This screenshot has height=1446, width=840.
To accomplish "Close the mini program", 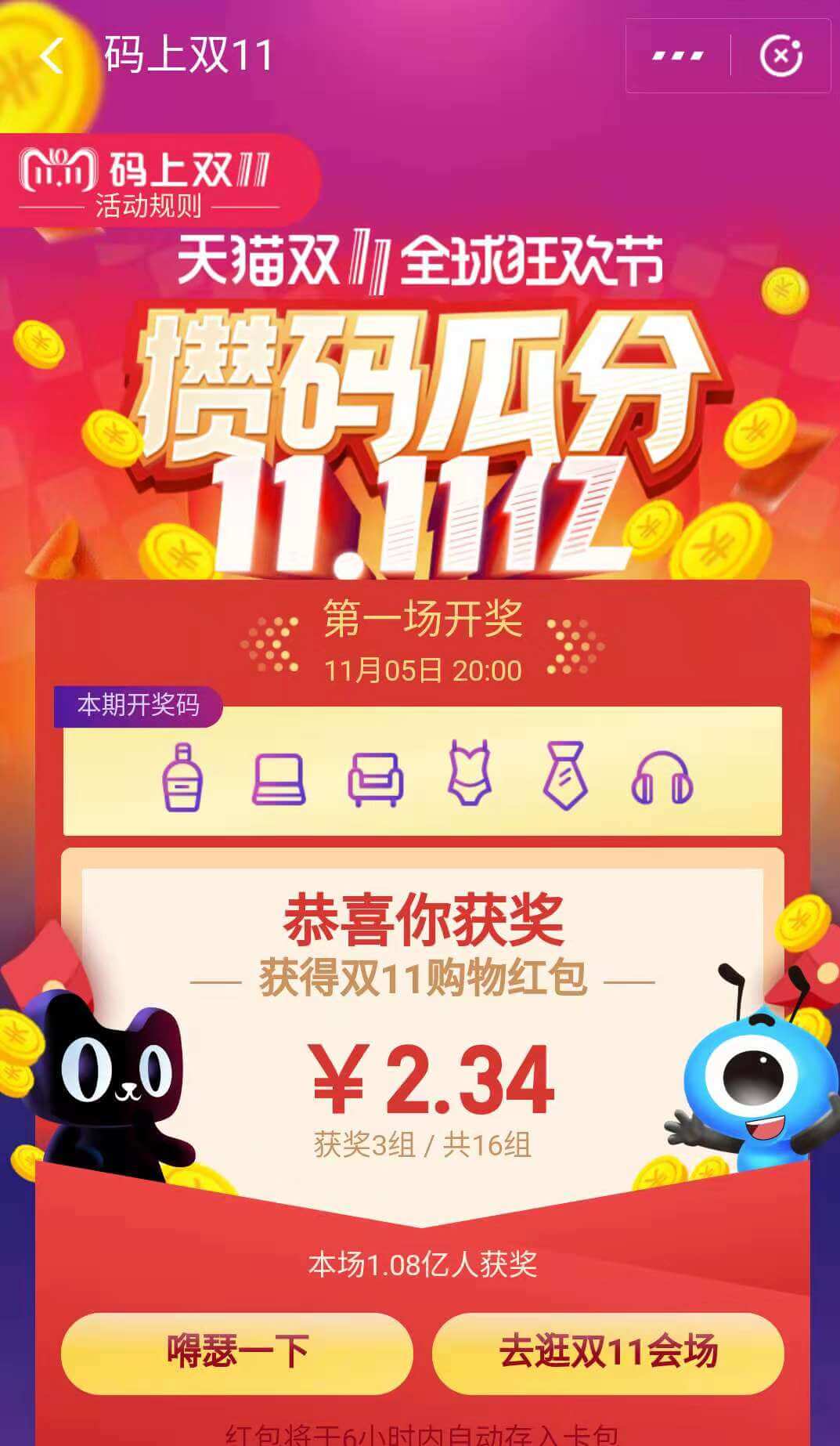I will pyautogui.click(x=781, y=56).
